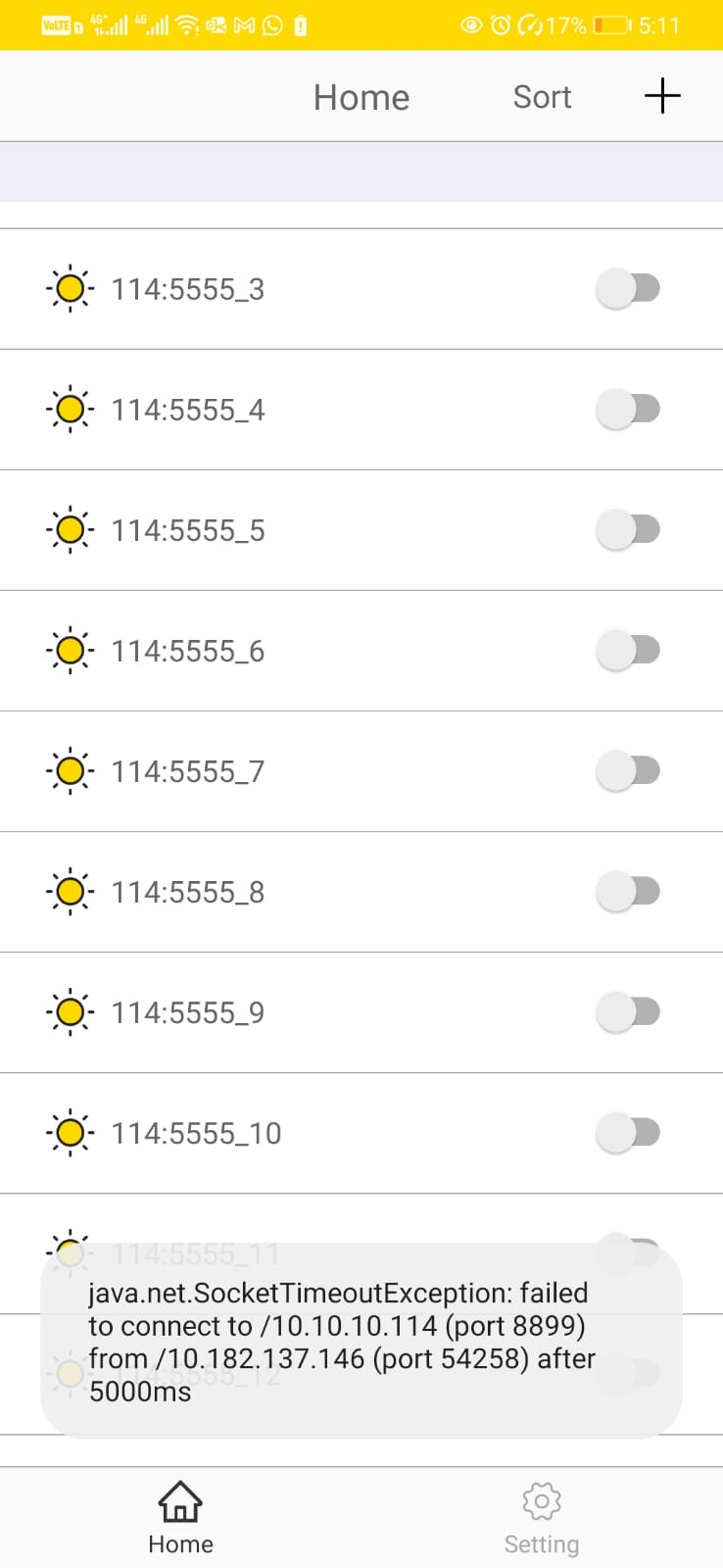
Task: Go to the Home tab
Action: 181,1518
